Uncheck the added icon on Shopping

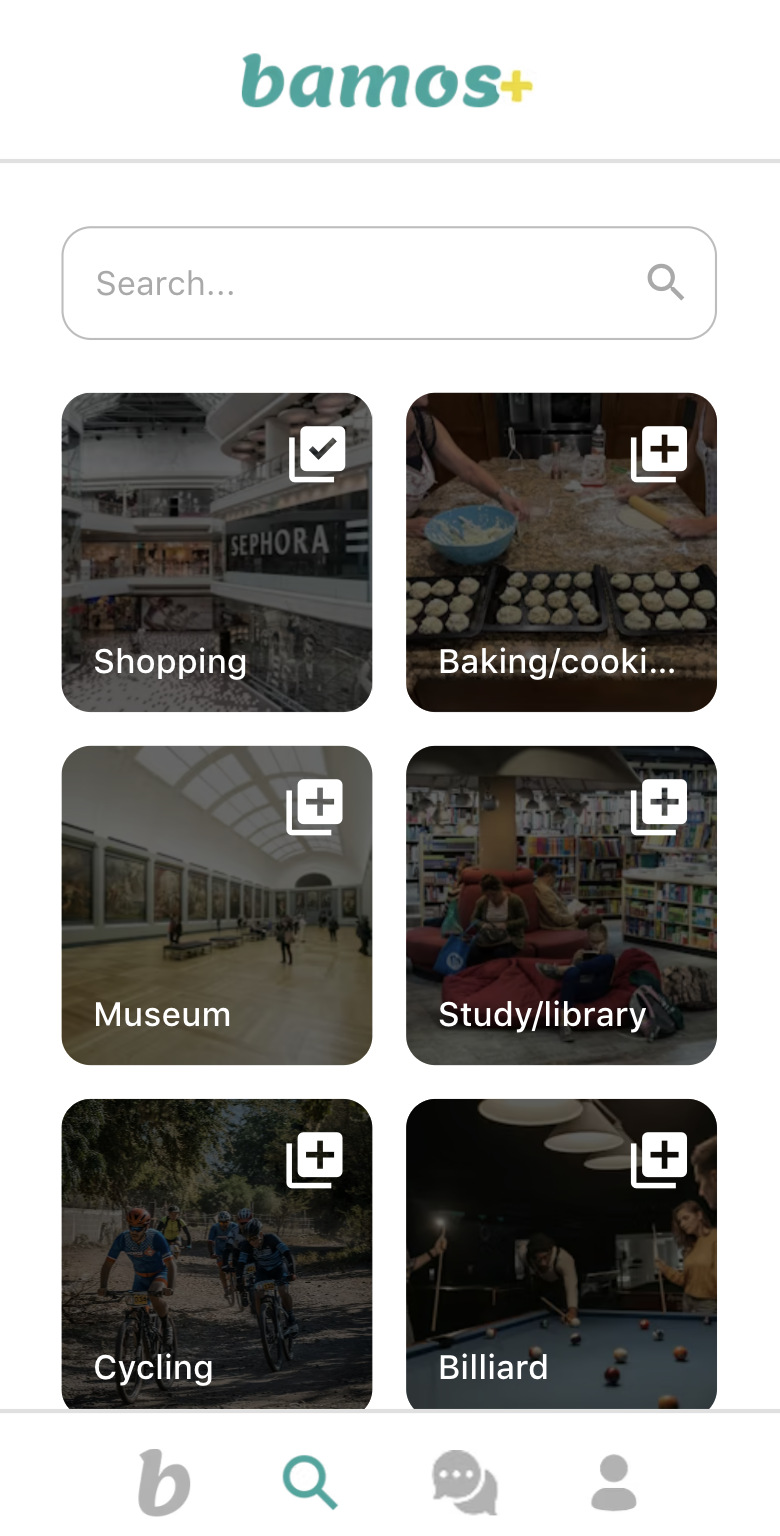tap(318, 455)
